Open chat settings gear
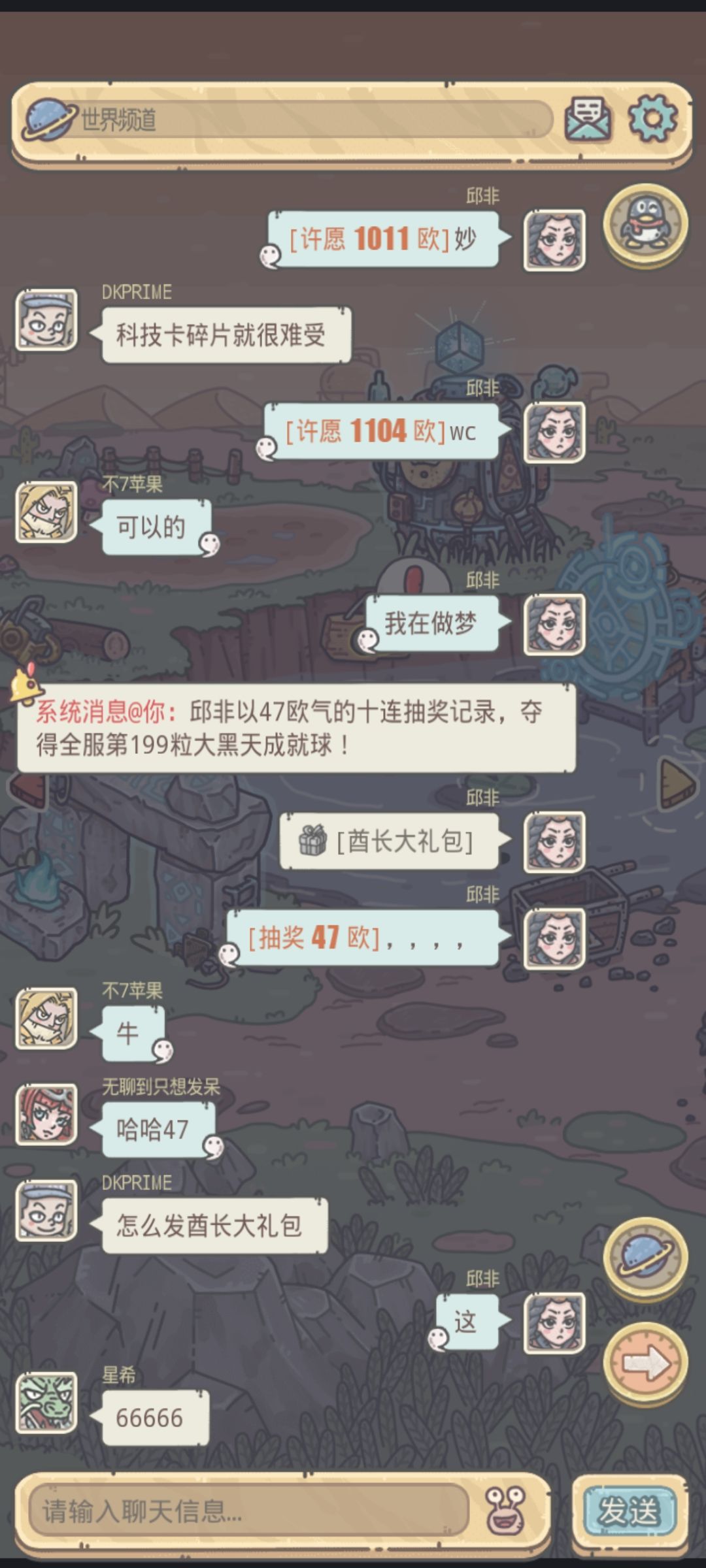 click(652, 118)
